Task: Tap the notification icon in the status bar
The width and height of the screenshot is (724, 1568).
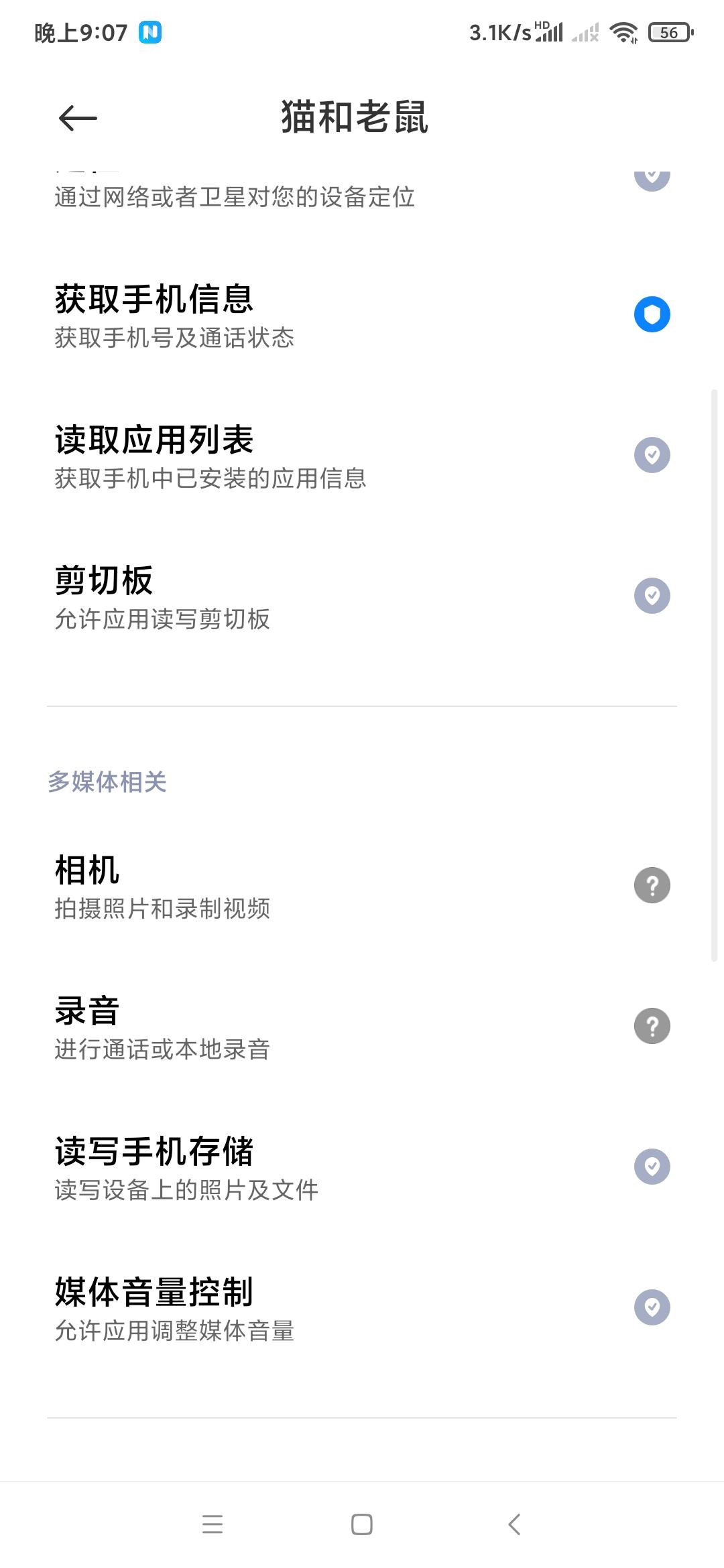Action: tap(149, 30)
